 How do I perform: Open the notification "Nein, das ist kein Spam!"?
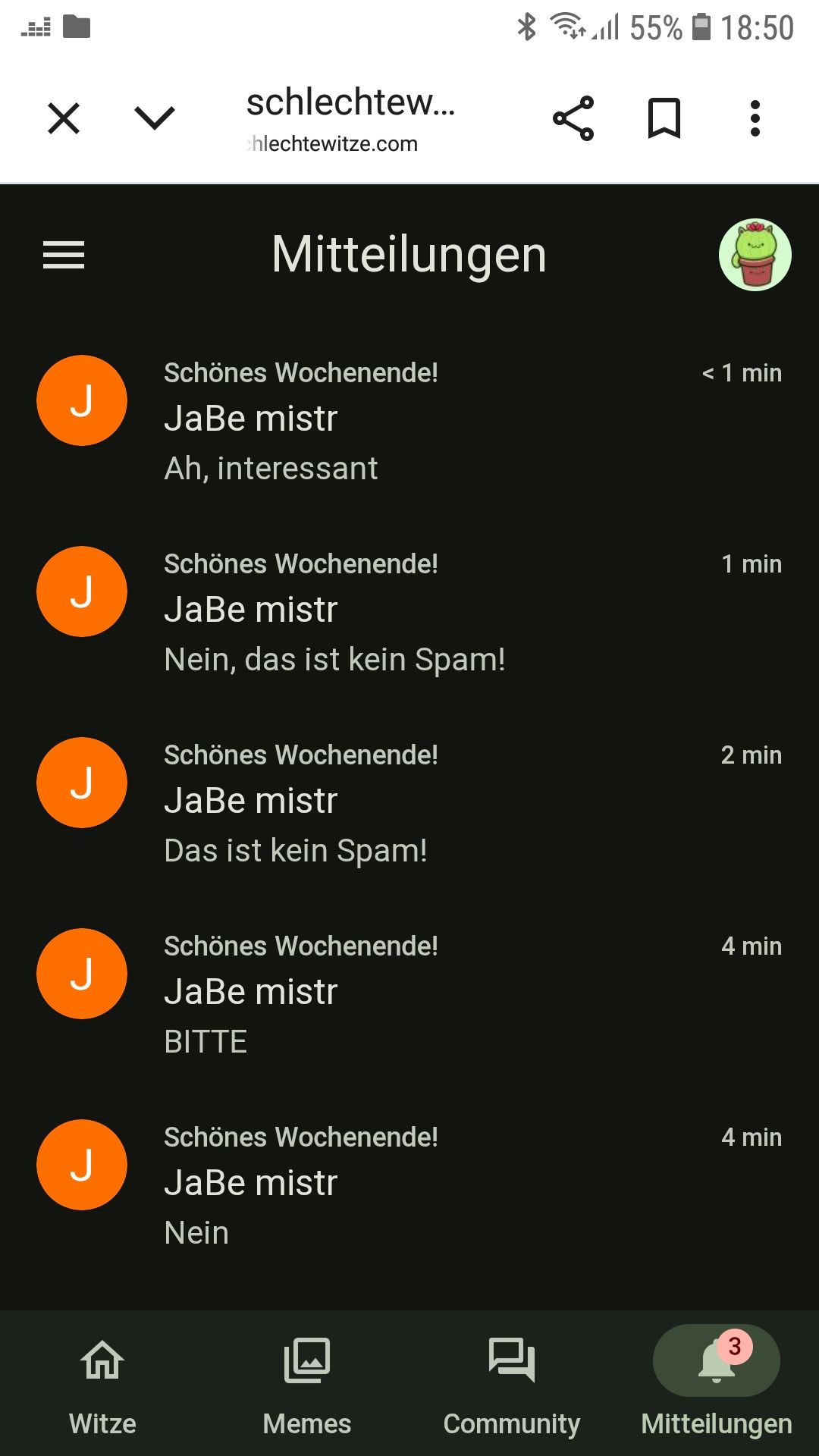409,611
